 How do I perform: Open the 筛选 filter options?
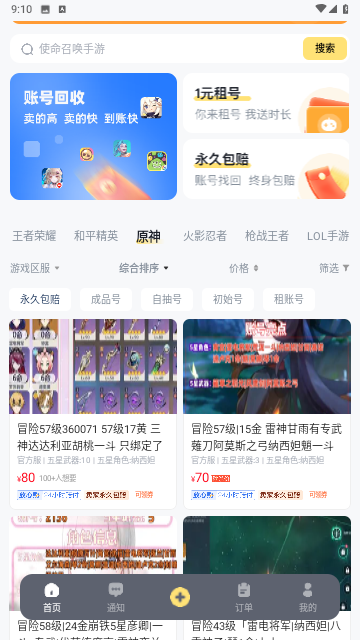click(334, 268)
